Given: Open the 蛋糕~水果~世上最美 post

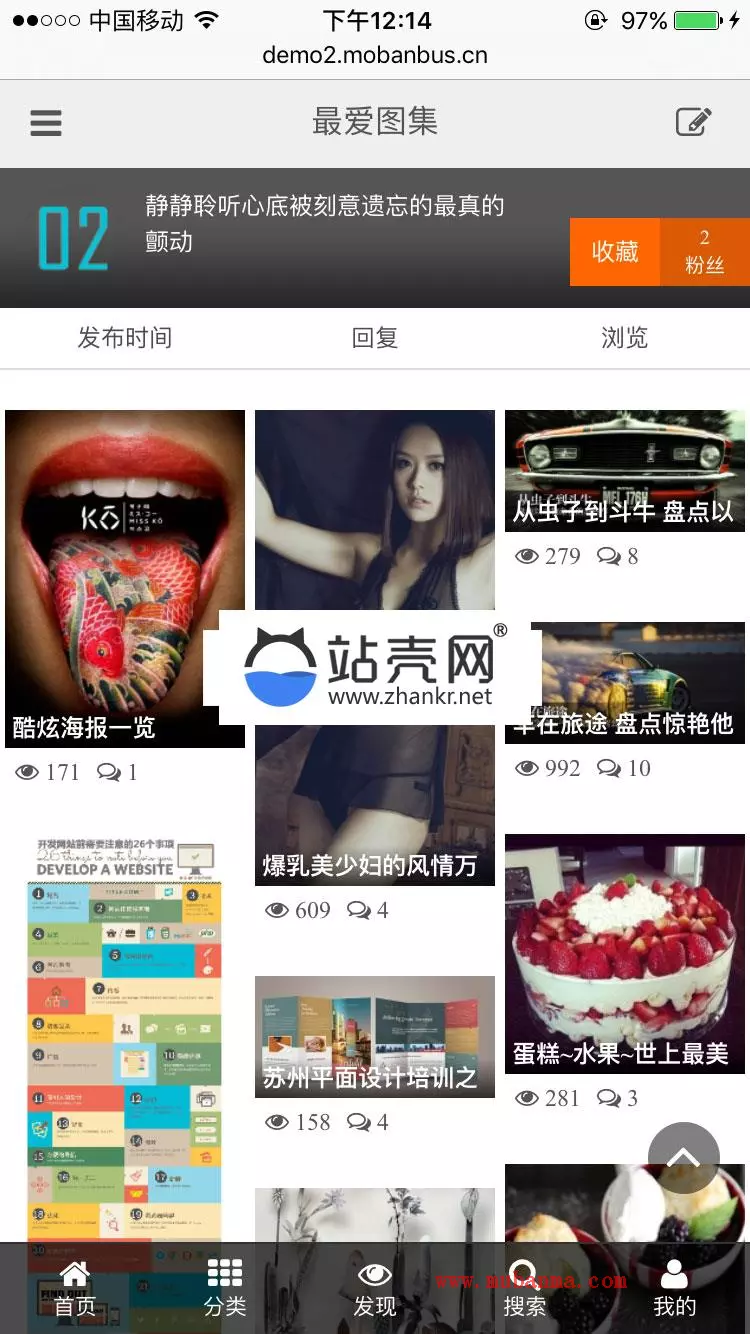Looking at the screenshot, I should 624,953.
